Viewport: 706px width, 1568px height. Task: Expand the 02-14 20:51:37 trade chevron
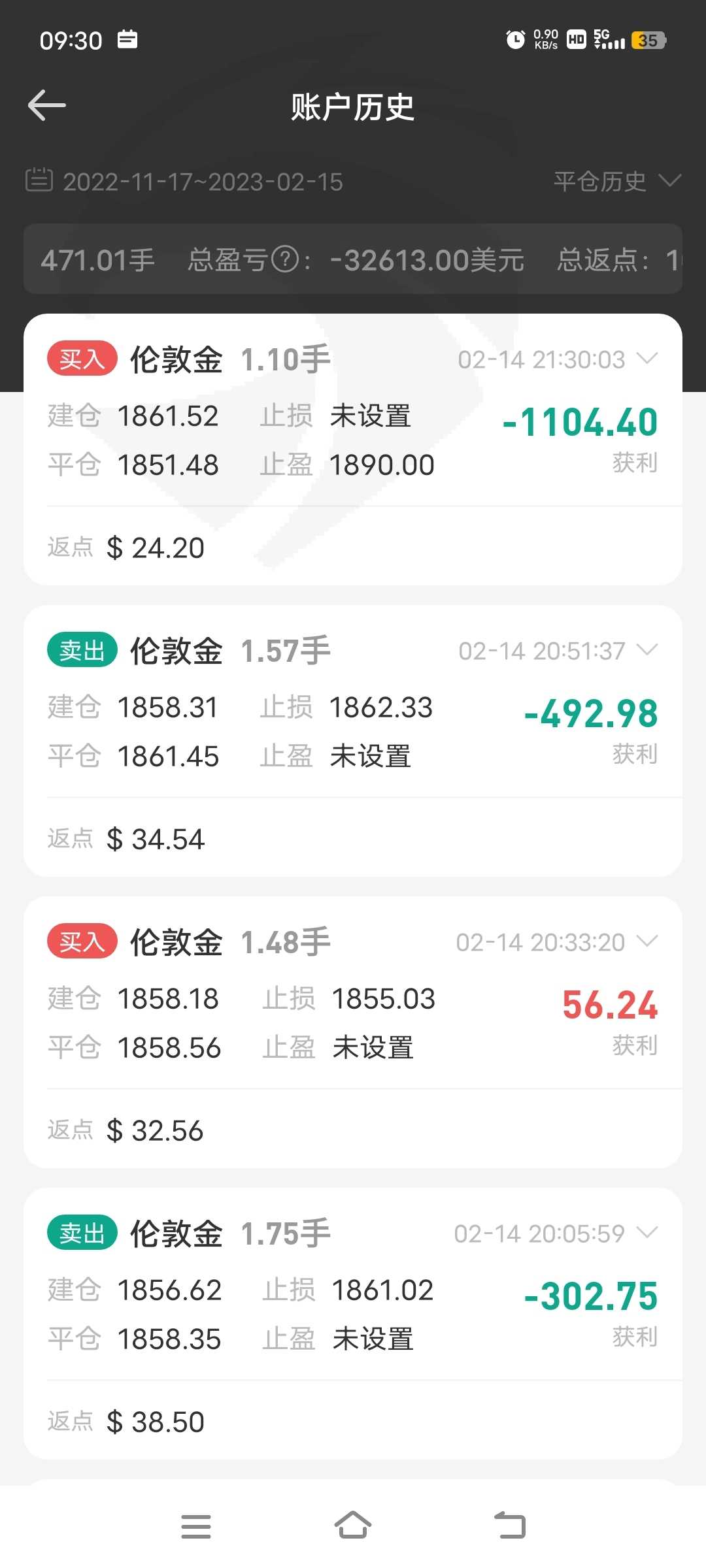[x=647, y=650]
